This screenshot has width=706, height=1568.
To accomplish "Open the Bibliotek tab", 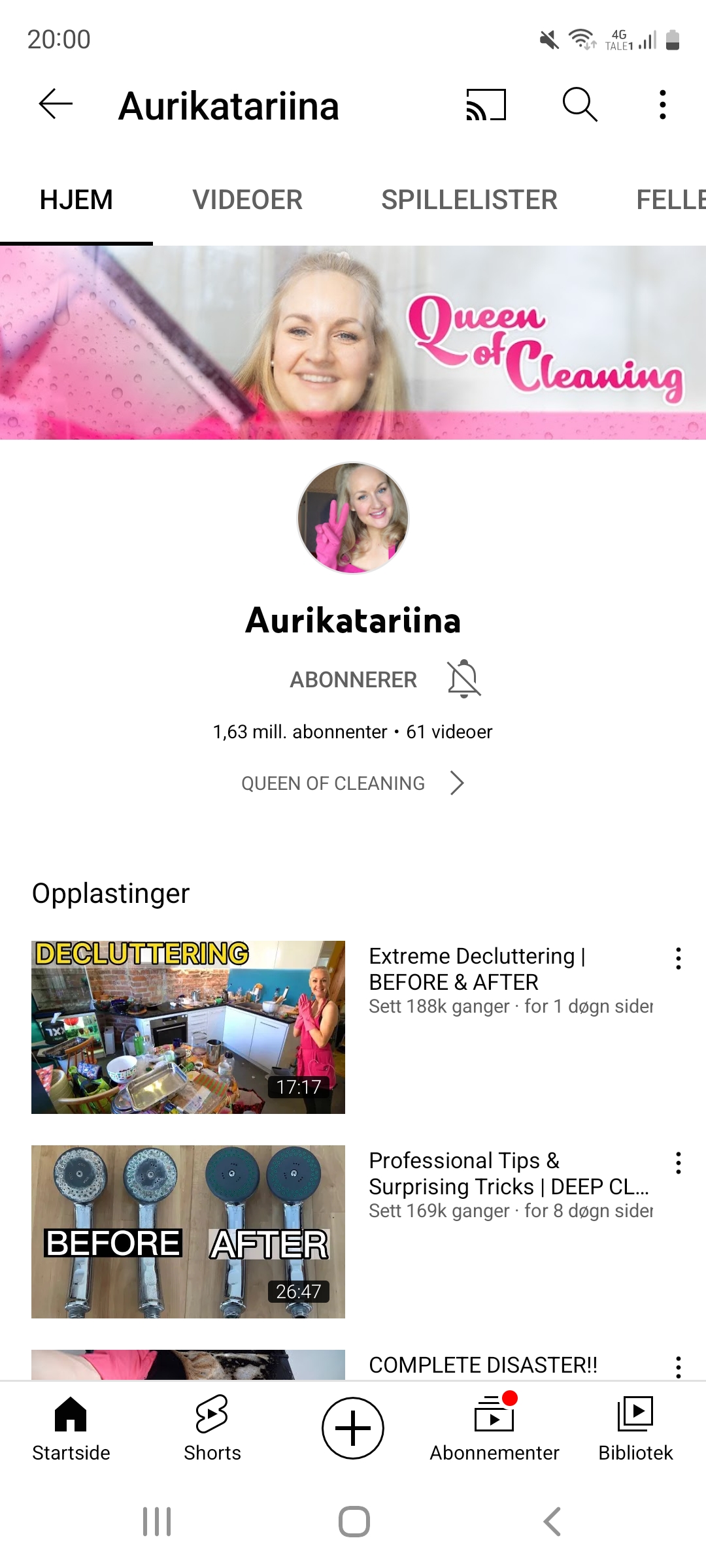I will [x=635, y=1429].
